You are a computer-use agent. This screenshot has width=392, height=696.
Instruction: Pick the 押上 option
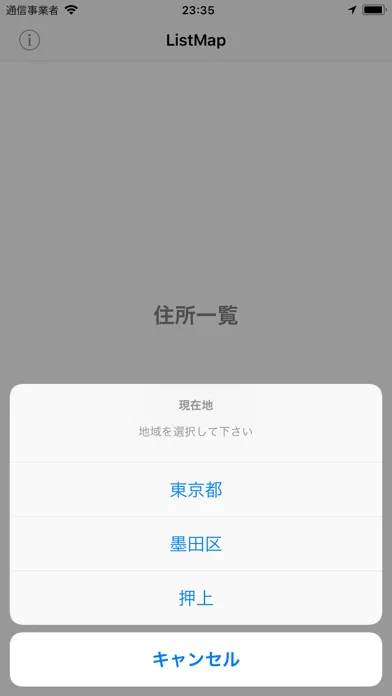coord(196,598)
